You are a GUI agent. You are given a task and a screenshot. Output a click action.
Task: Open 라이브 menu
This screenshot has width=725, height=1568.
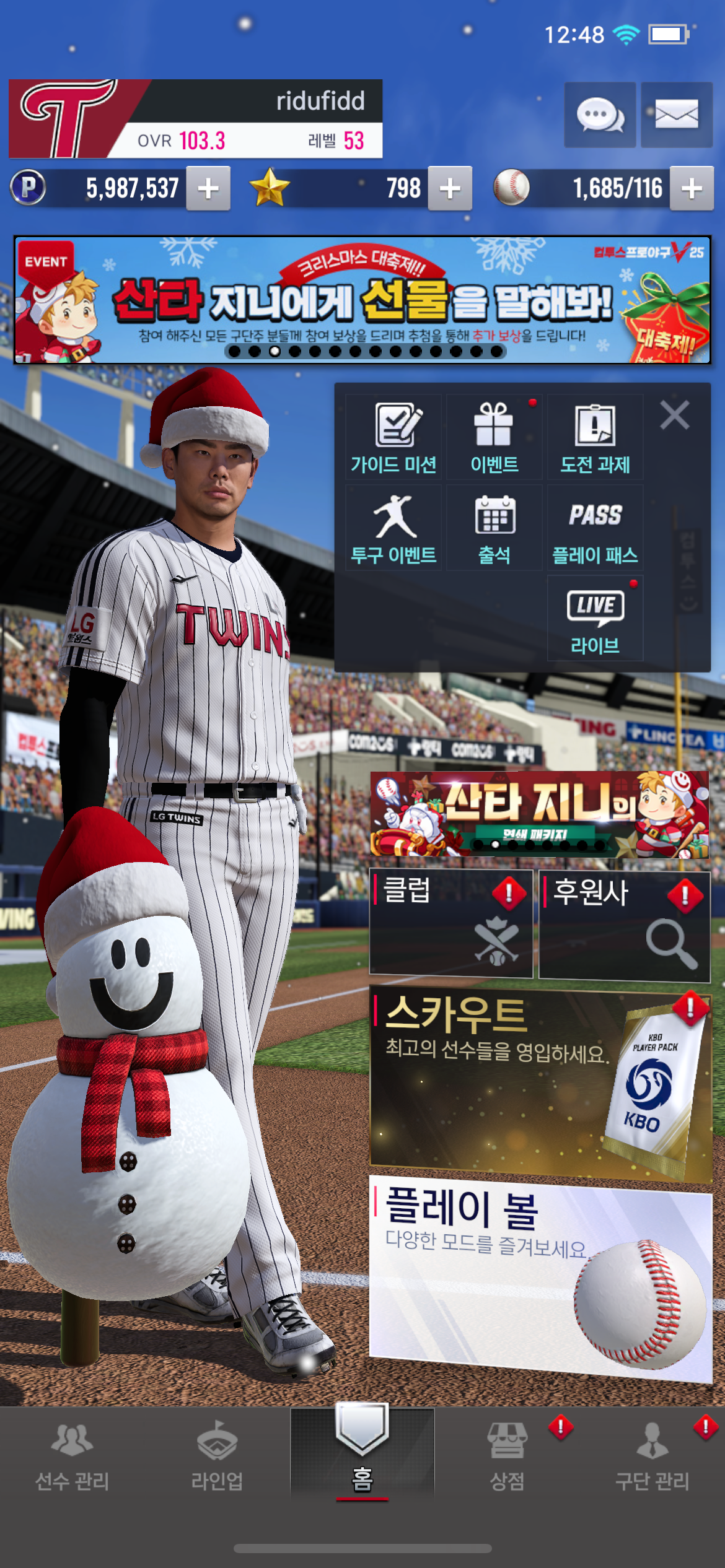tap(595, 619)
